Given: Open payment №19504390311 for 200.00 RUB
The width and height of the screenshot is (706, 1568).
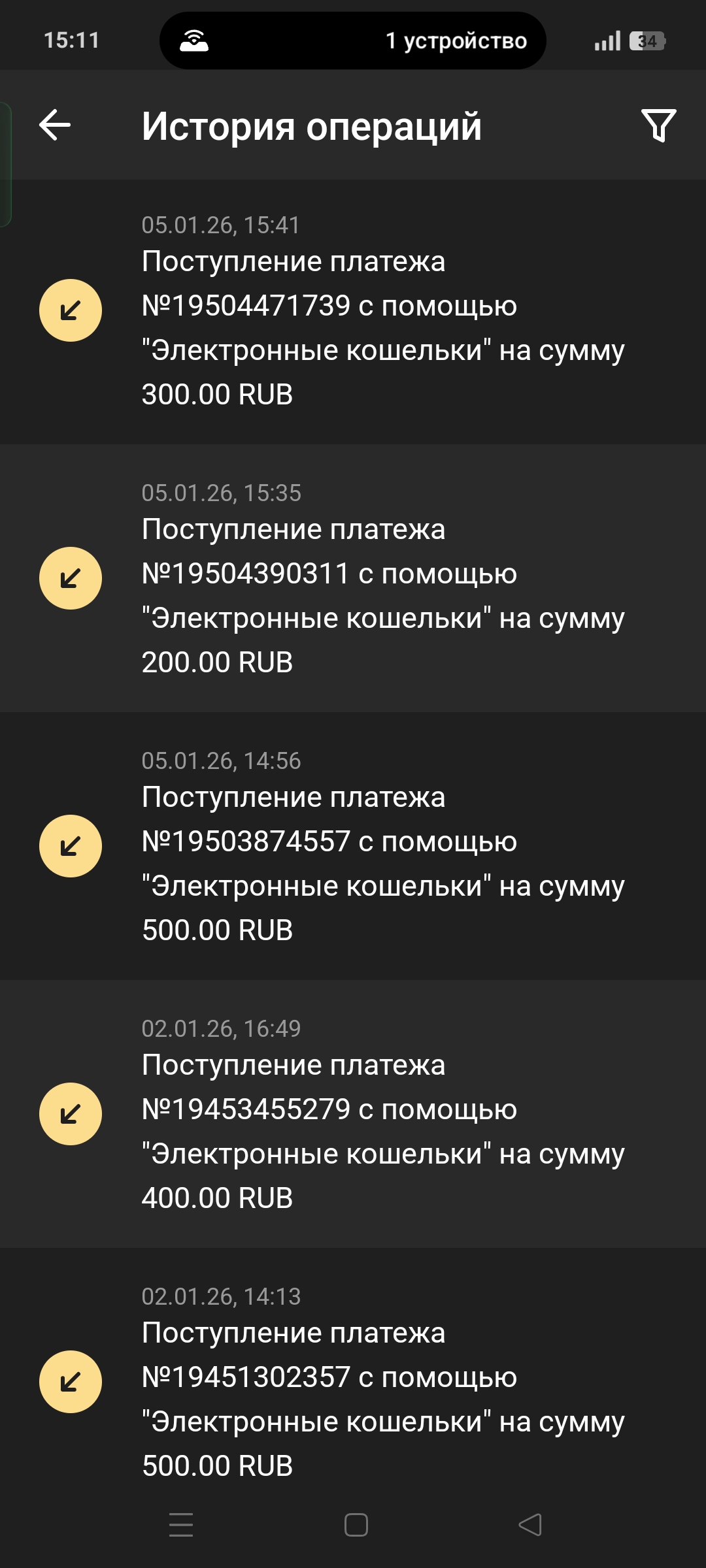Looking at the screenshot, I should click(x=353, y=579).
